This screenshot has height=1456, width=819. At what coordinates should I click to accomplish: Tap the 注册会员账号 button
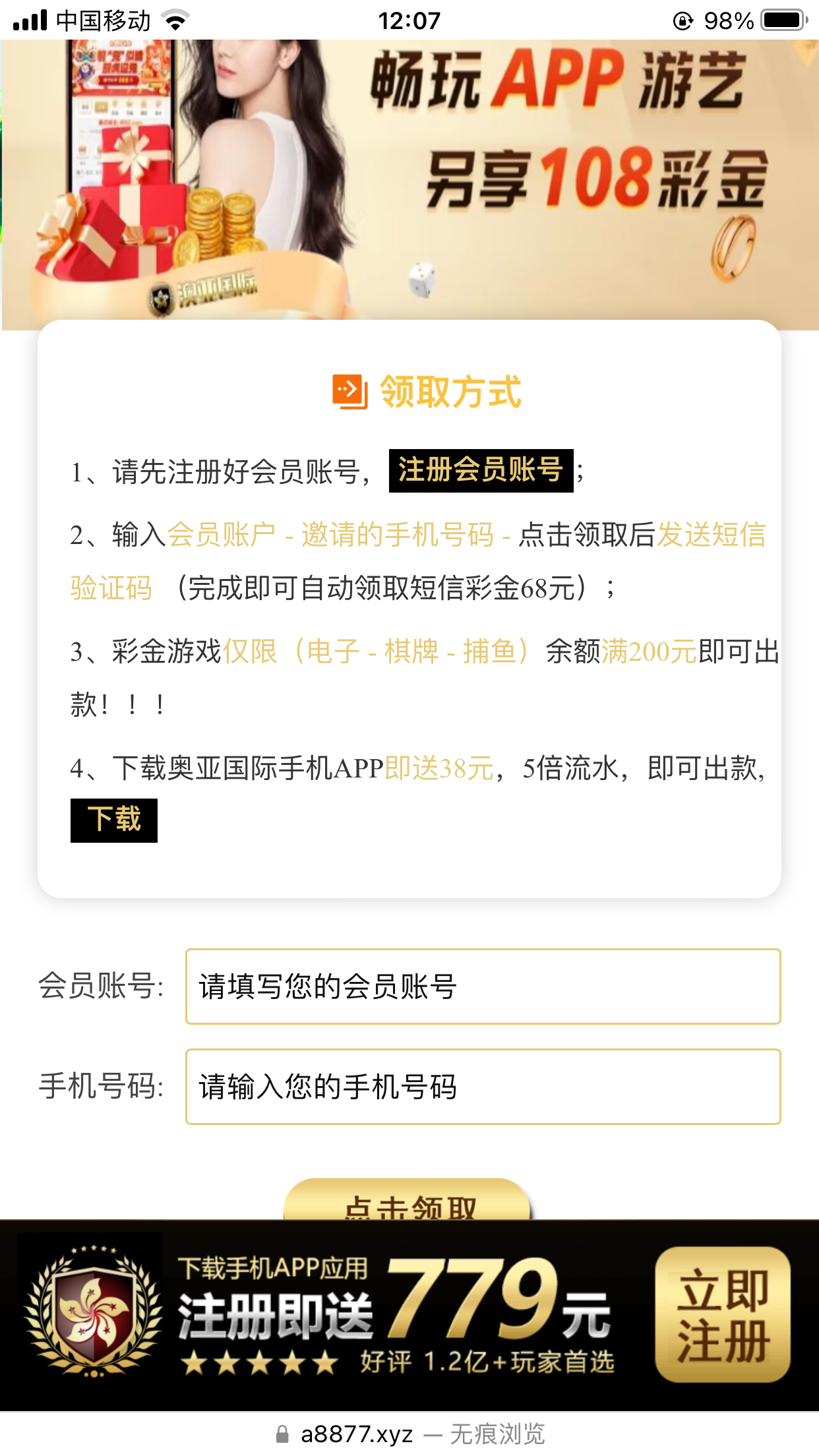tap(481, 470)
